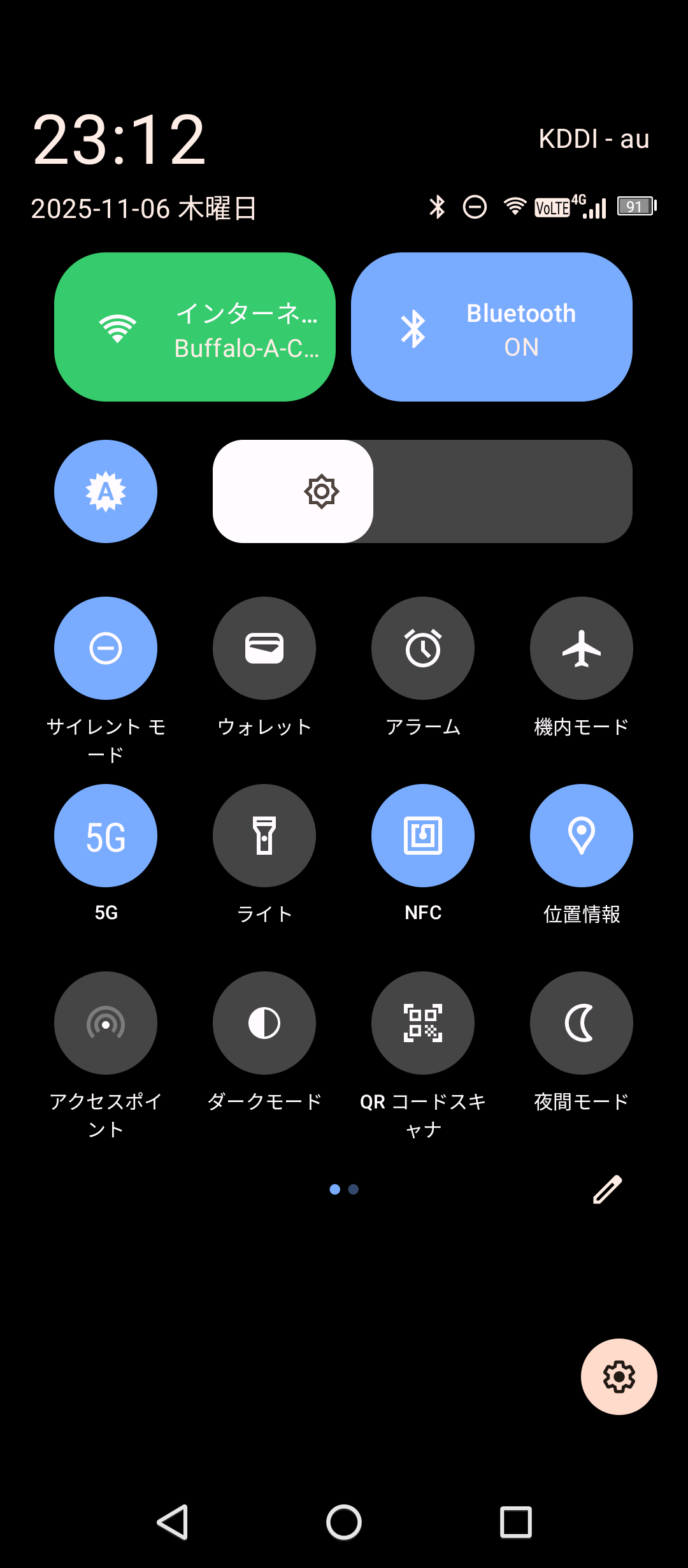688x1568 pixels.
Task: Enable 夜間モード night mode
Action: click(582, 1023)
